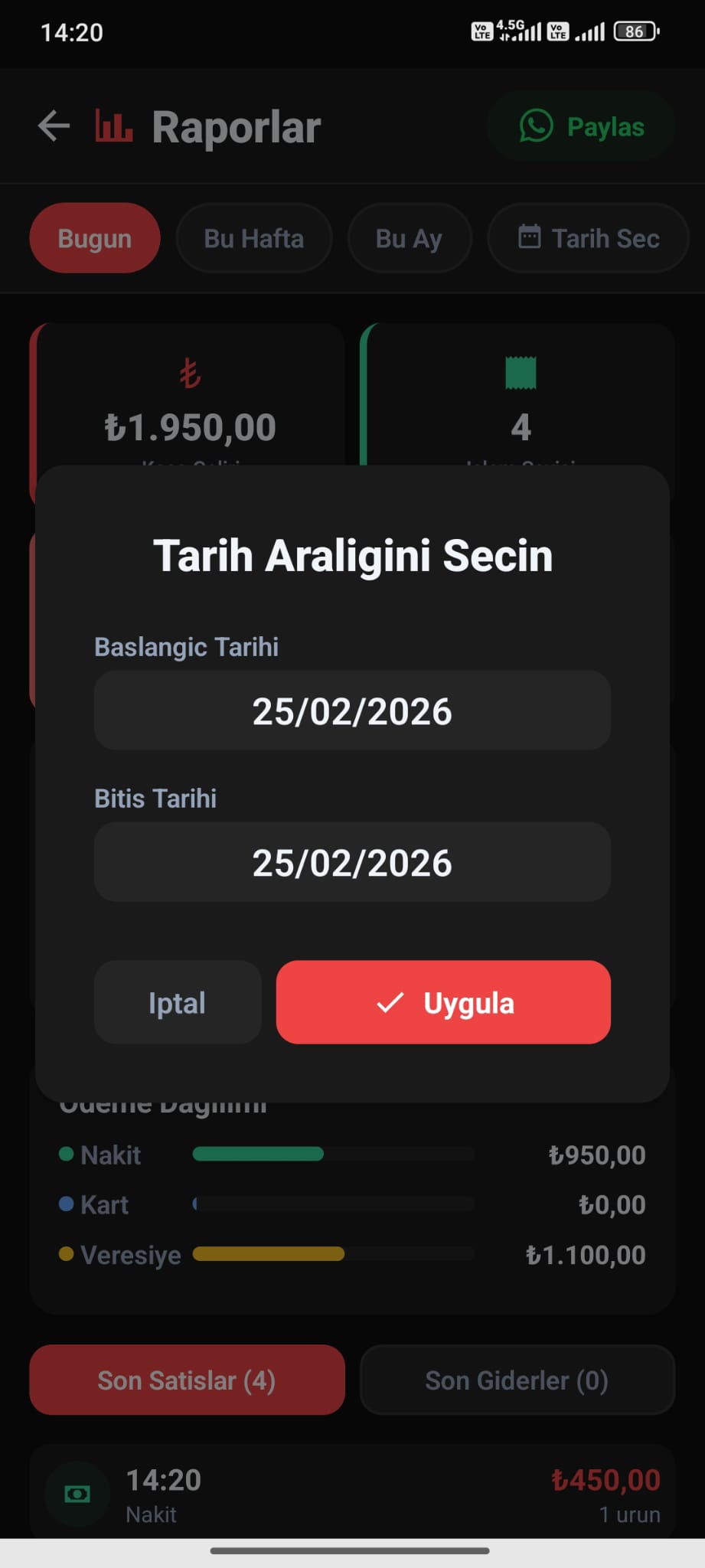705x1568 pixels.
Task: Open the Baslangic Tarihi date field
Action: pos(352,710)
